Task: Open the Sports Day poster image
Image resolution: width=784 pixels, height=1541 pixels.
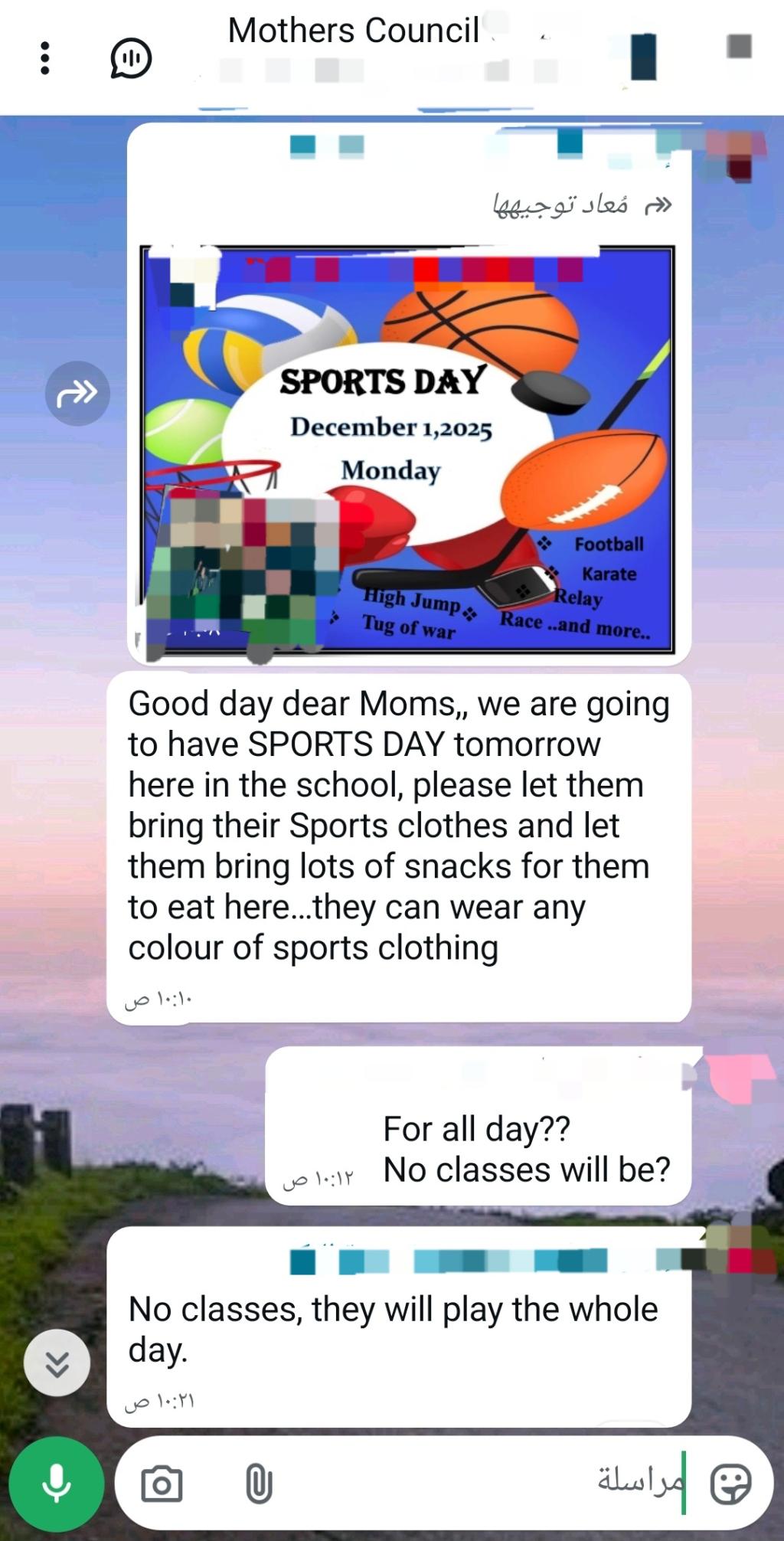Action: [x=407, y=450]
